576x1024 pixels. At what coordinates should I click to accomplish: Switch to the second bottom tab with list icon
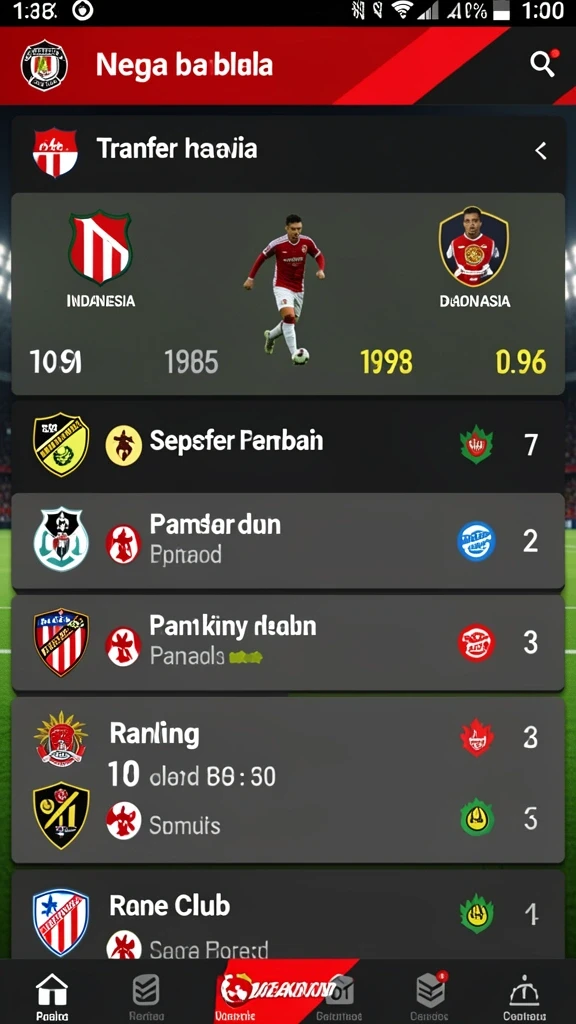pyautogui.click(x=146, y=996)
